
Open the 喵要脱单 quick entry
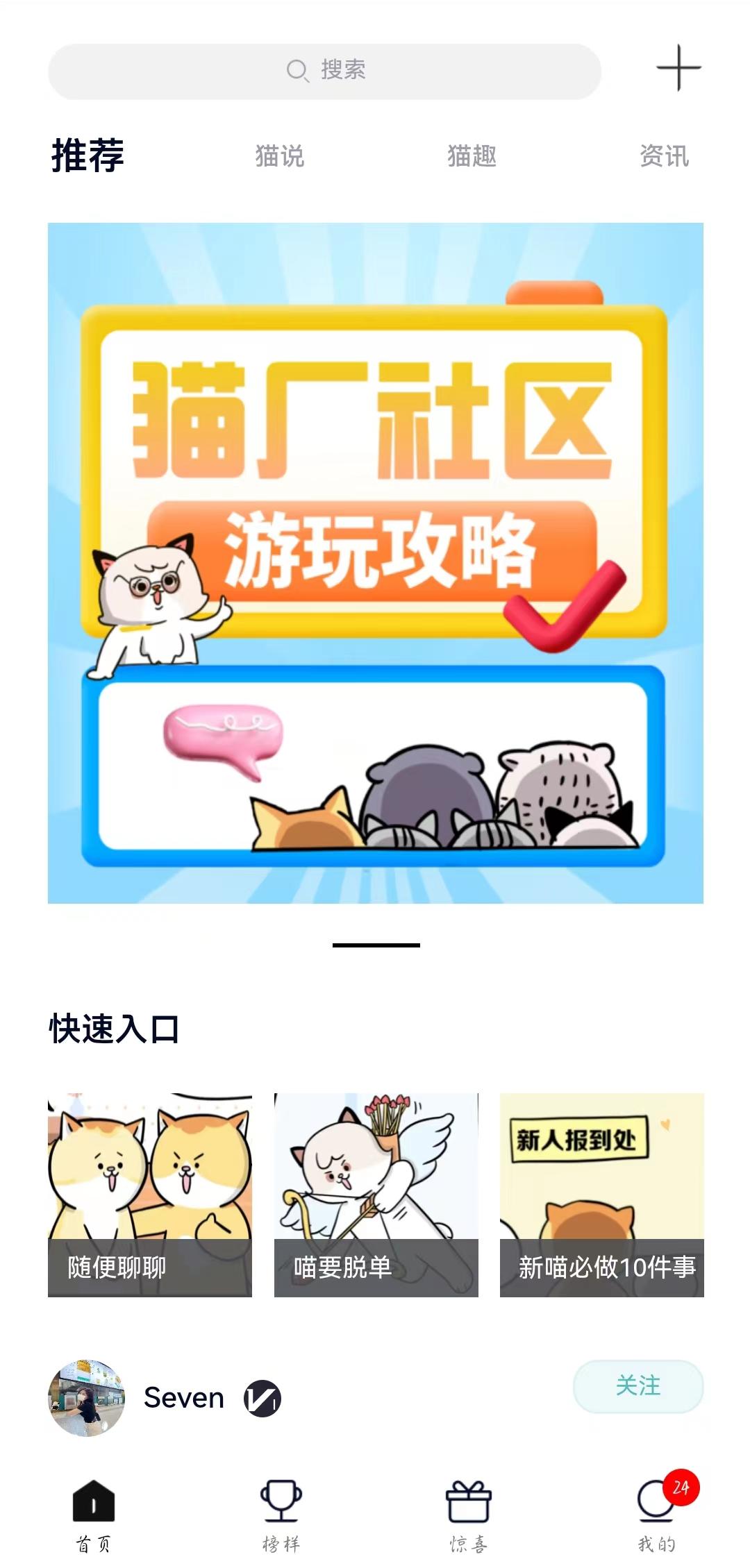pos(376,1195)
